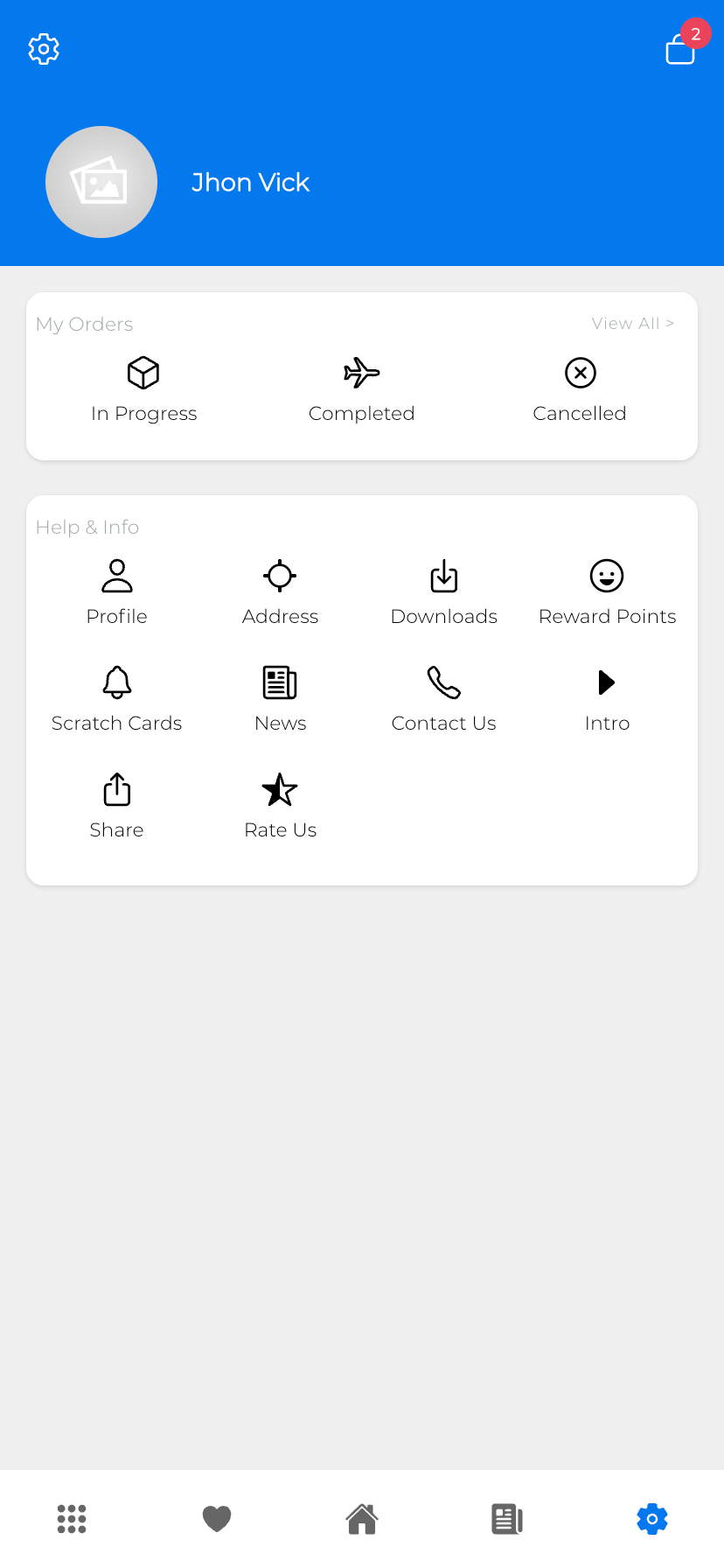Switch to the favorites heart tab
The image size is (724, 1568).
(217, 1519)
